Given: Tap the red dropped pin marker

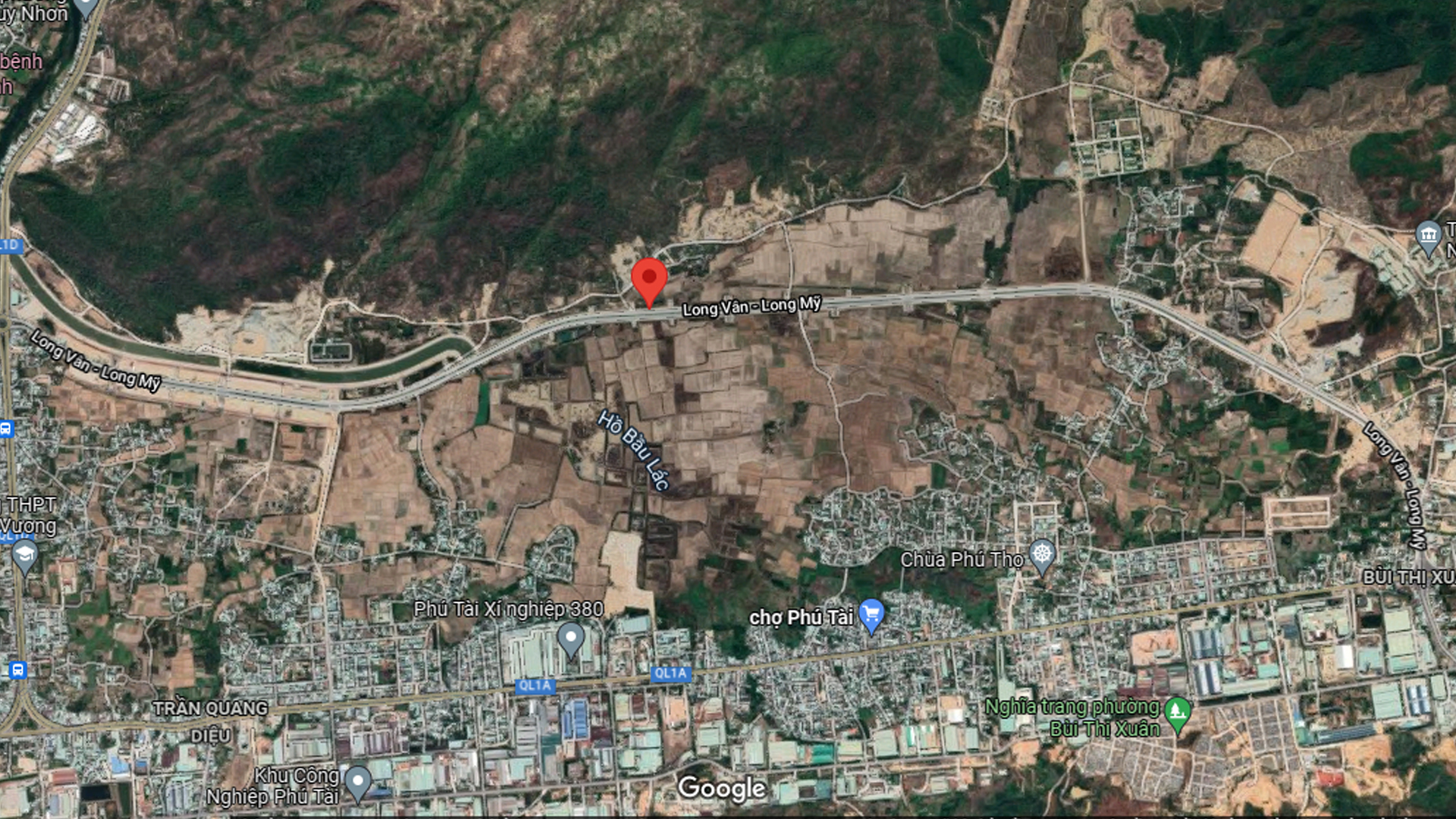Looking at the screenshot, I should 649,279.
